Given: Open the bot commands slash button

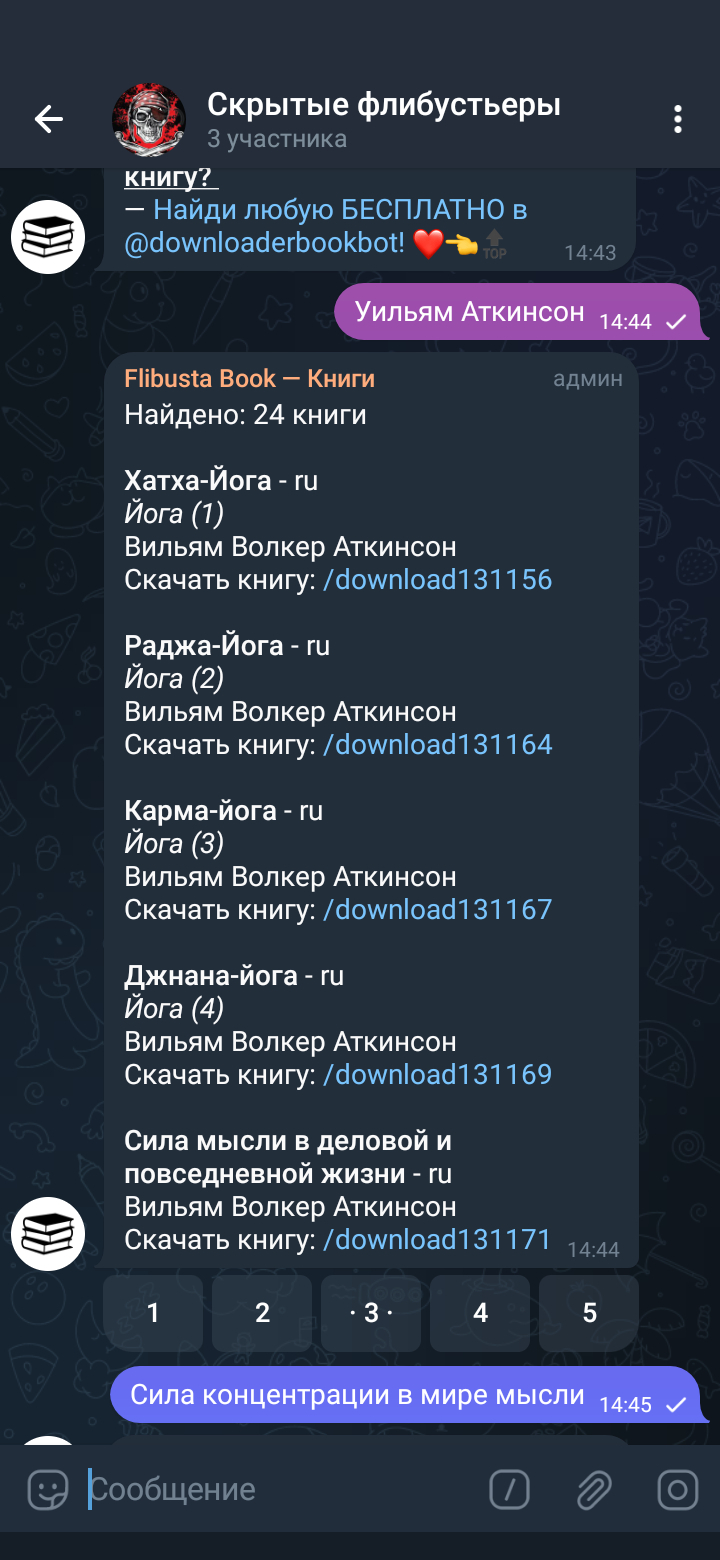Looking at the screenshot, I should point(509,1490).
